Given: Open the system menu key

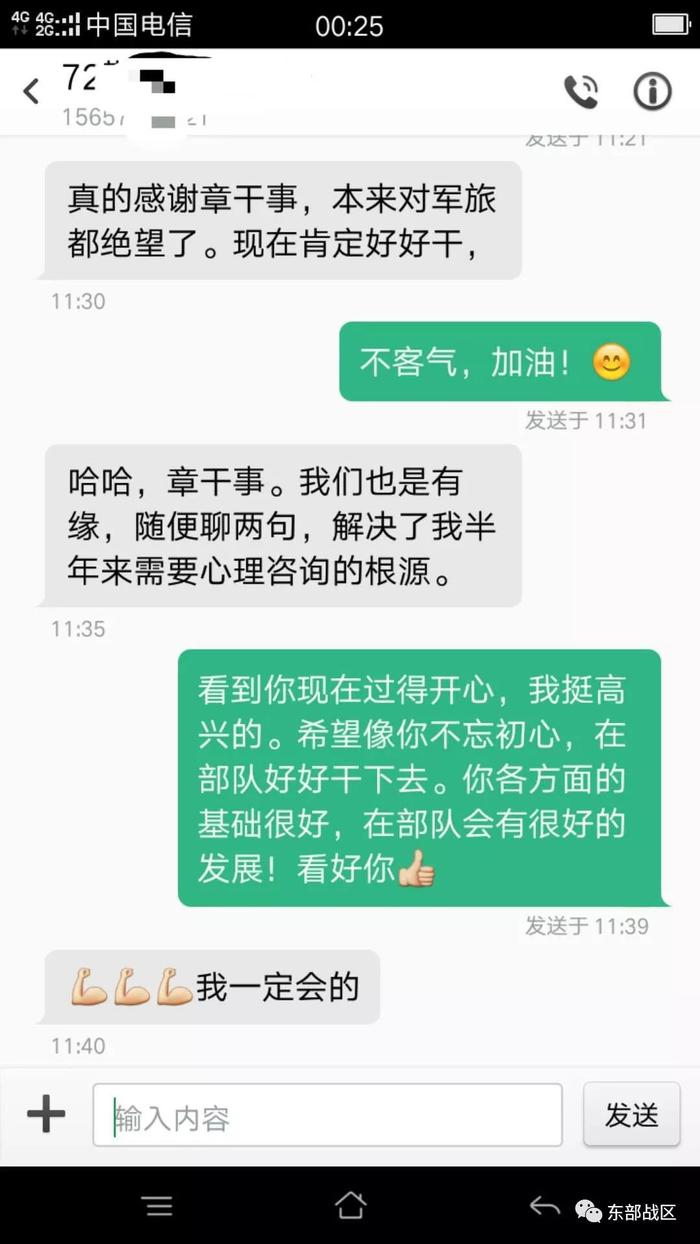Looking at the screenshot, I should 158,1206.
